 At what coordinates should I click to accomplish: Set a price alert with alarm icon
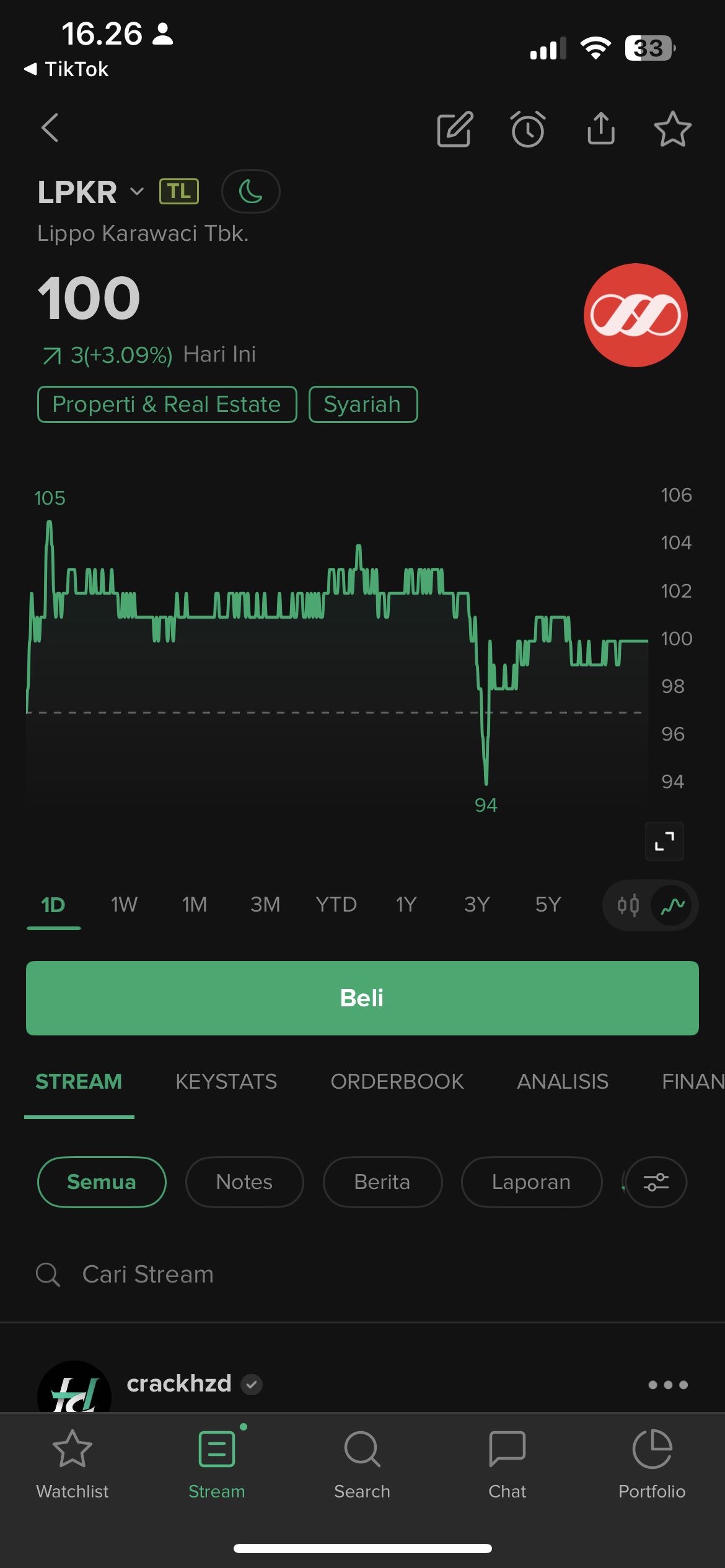[528, 129]
